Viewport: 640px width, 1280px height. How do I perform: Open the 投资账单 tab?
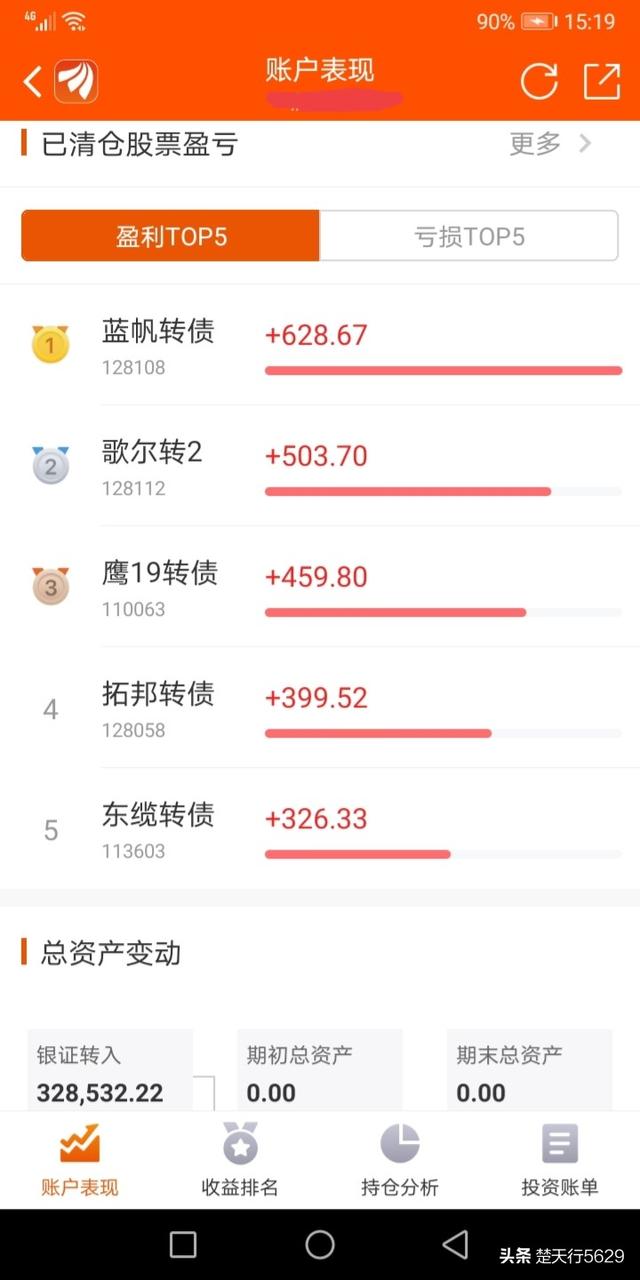pos(560,1160)
